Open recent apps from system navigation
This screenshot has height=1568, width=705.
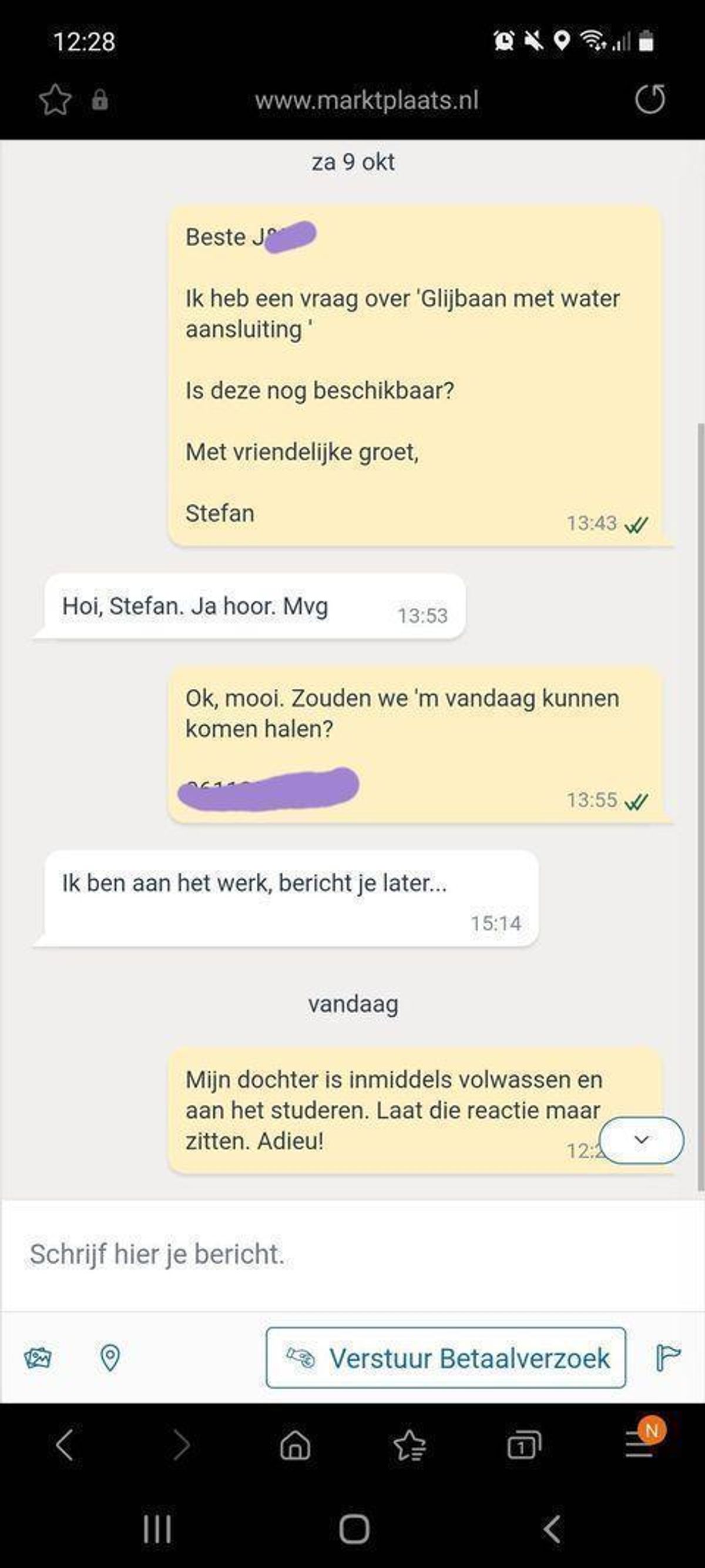(x=157, y=1529)
